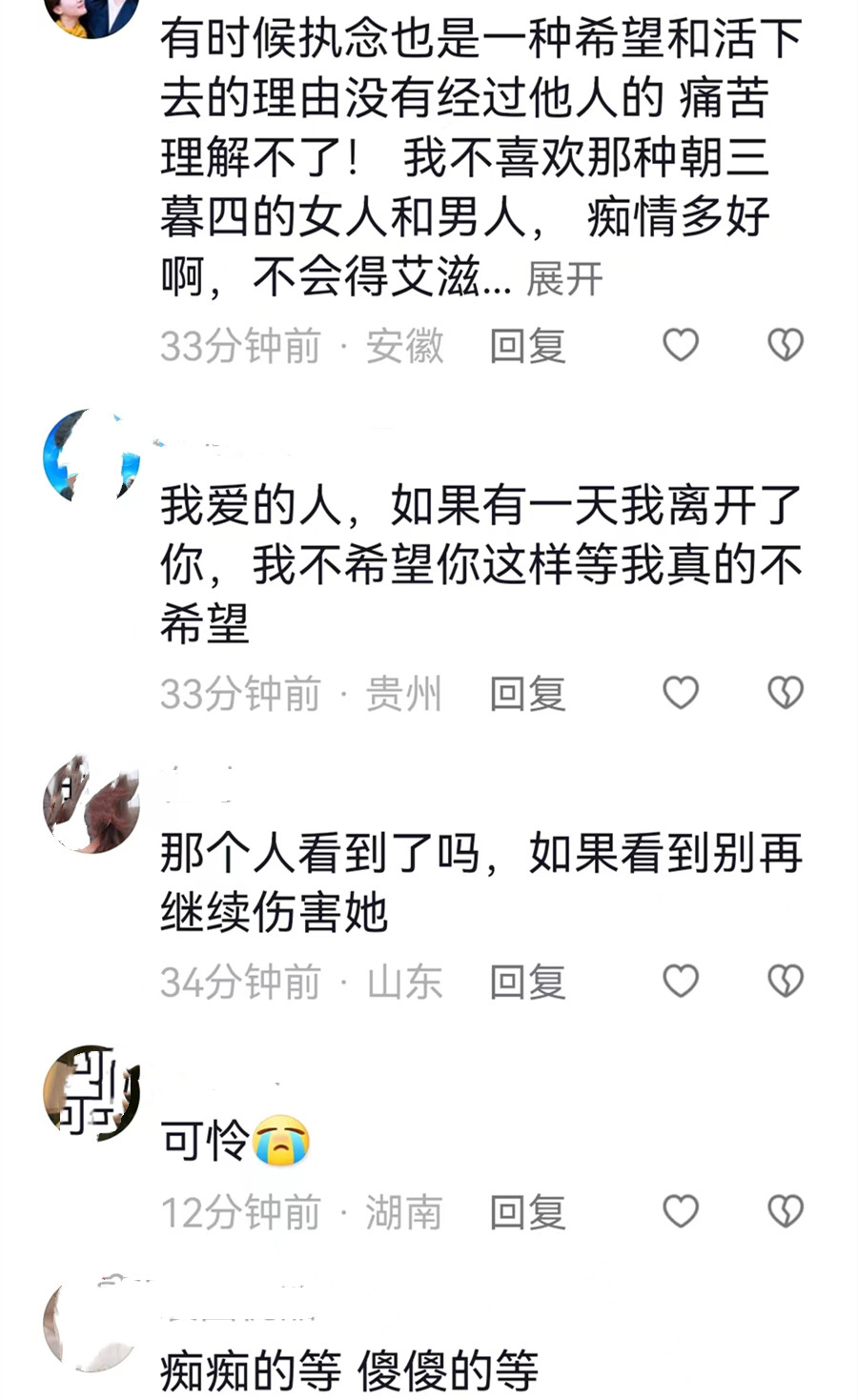Open the first commenter's profile avatar
Image resolution: width=858 pixels, height=1400 pixels.
[x=91, y=14]
